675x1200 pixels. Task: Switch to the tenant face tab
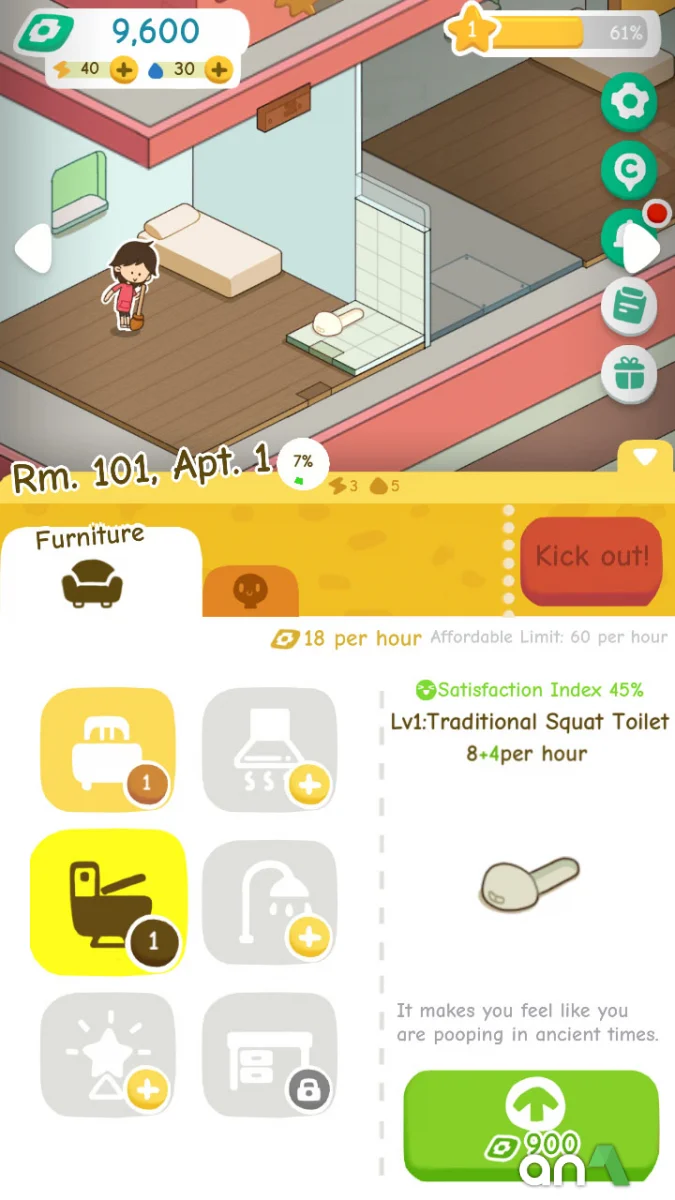[250, 592]
